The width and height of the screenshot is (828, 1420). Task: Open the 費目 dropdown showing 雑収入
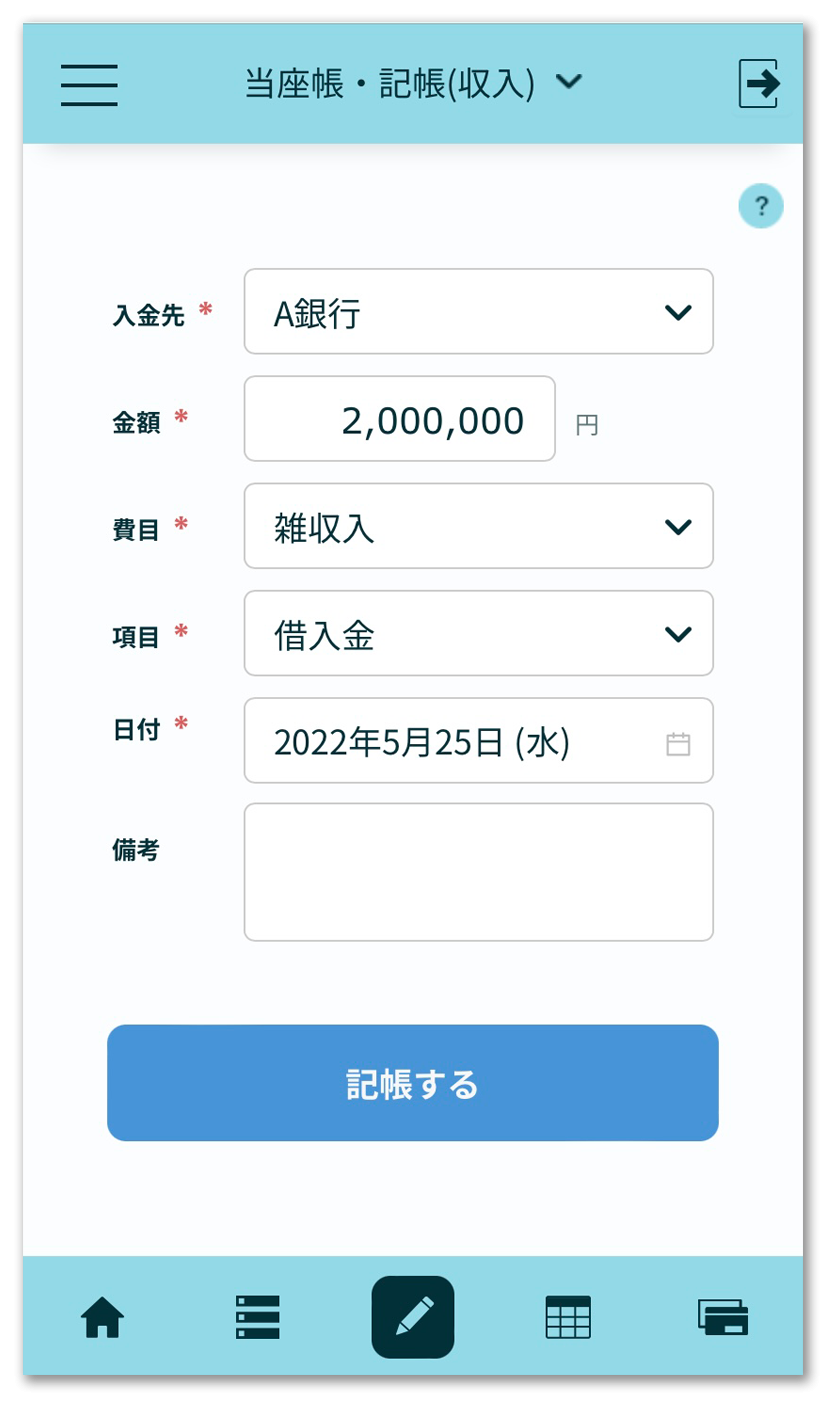(479, 526)
